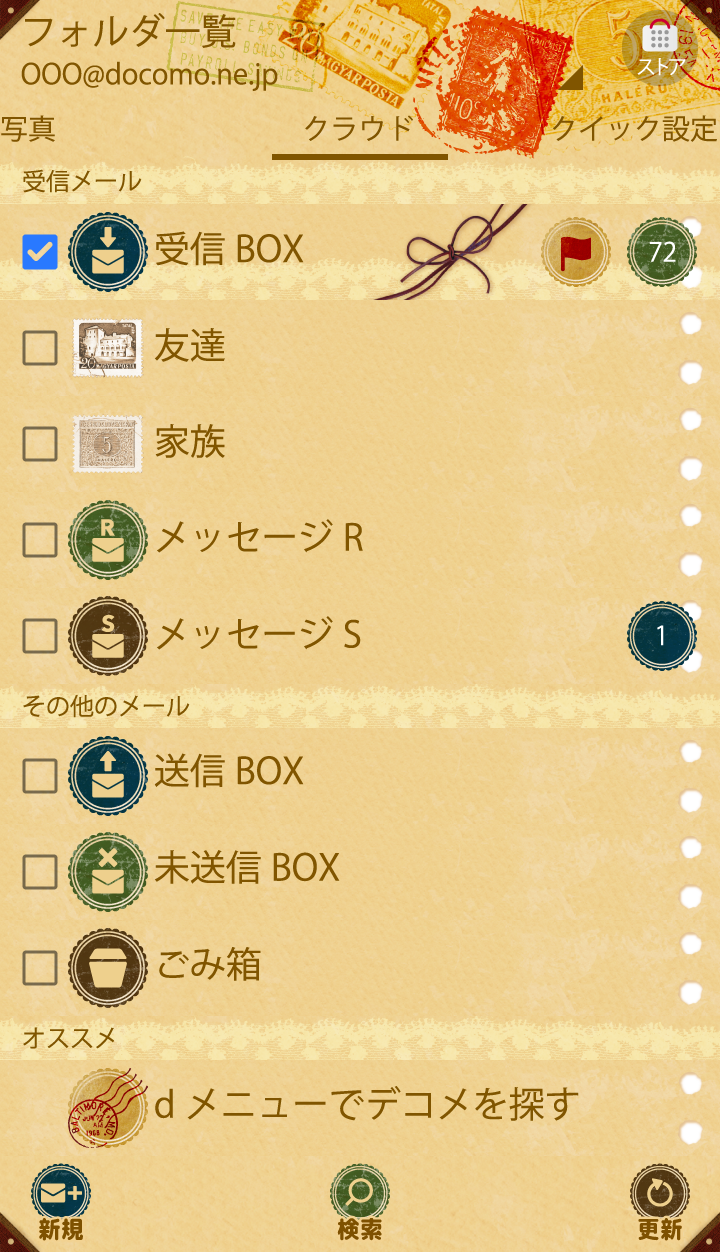Open 検索 search
The width and height of the screenshot is (720, 1252).
point(360,1205)
